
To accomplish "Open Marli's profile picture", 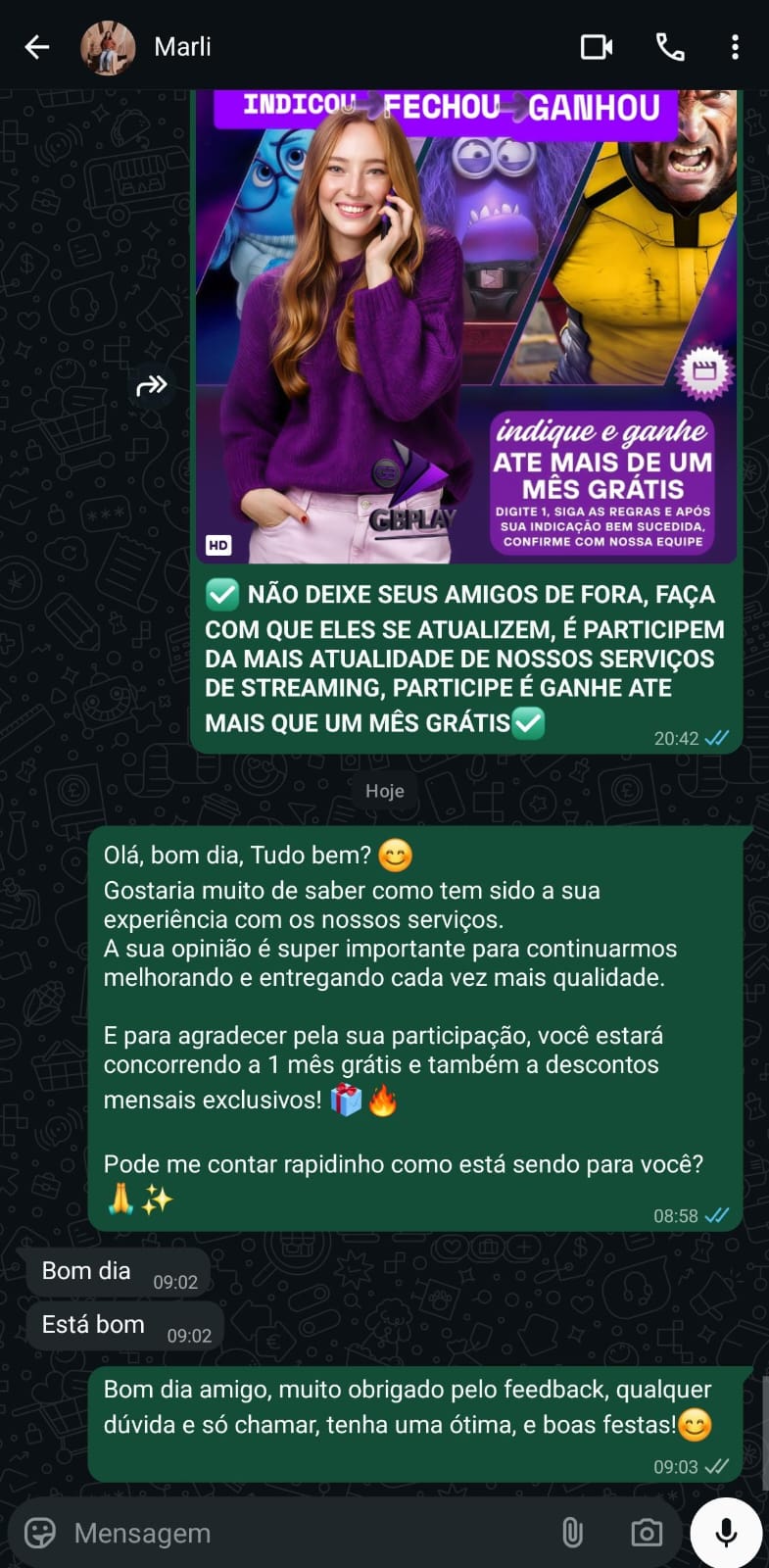I will tap(107, 47).
